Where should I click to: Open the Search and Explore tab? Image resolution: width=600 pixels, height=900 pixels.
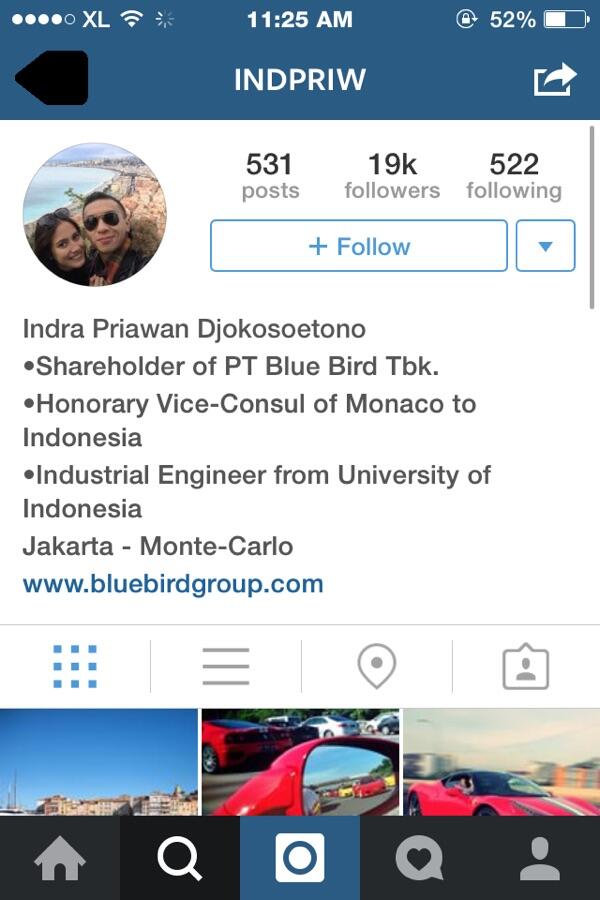click(180, 858)
